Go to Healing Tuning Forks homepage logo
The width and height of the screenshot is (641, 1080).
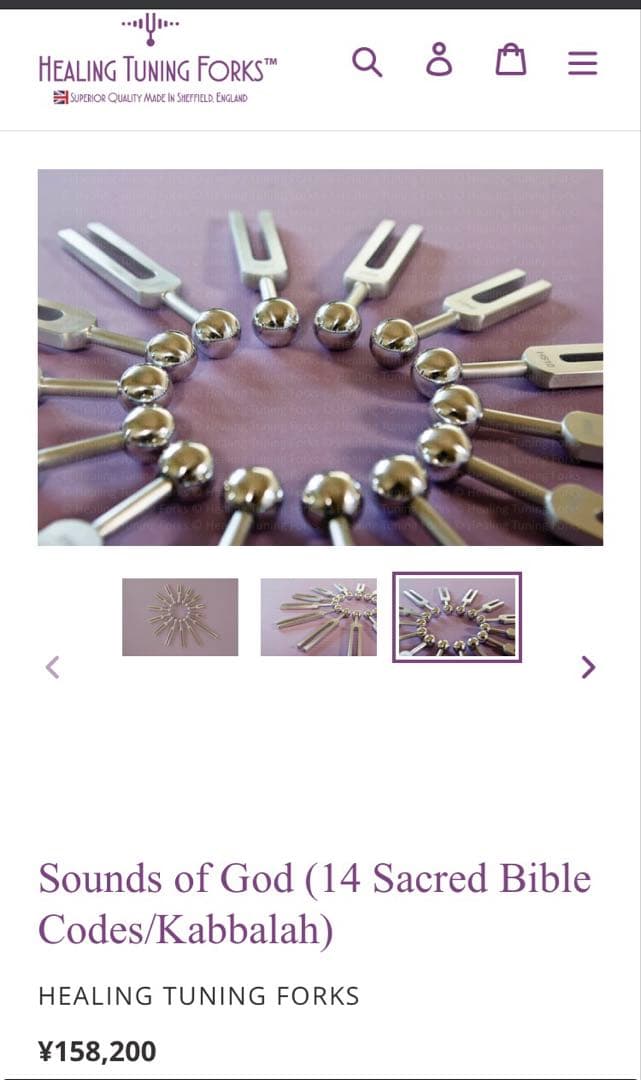coord(157,60)
